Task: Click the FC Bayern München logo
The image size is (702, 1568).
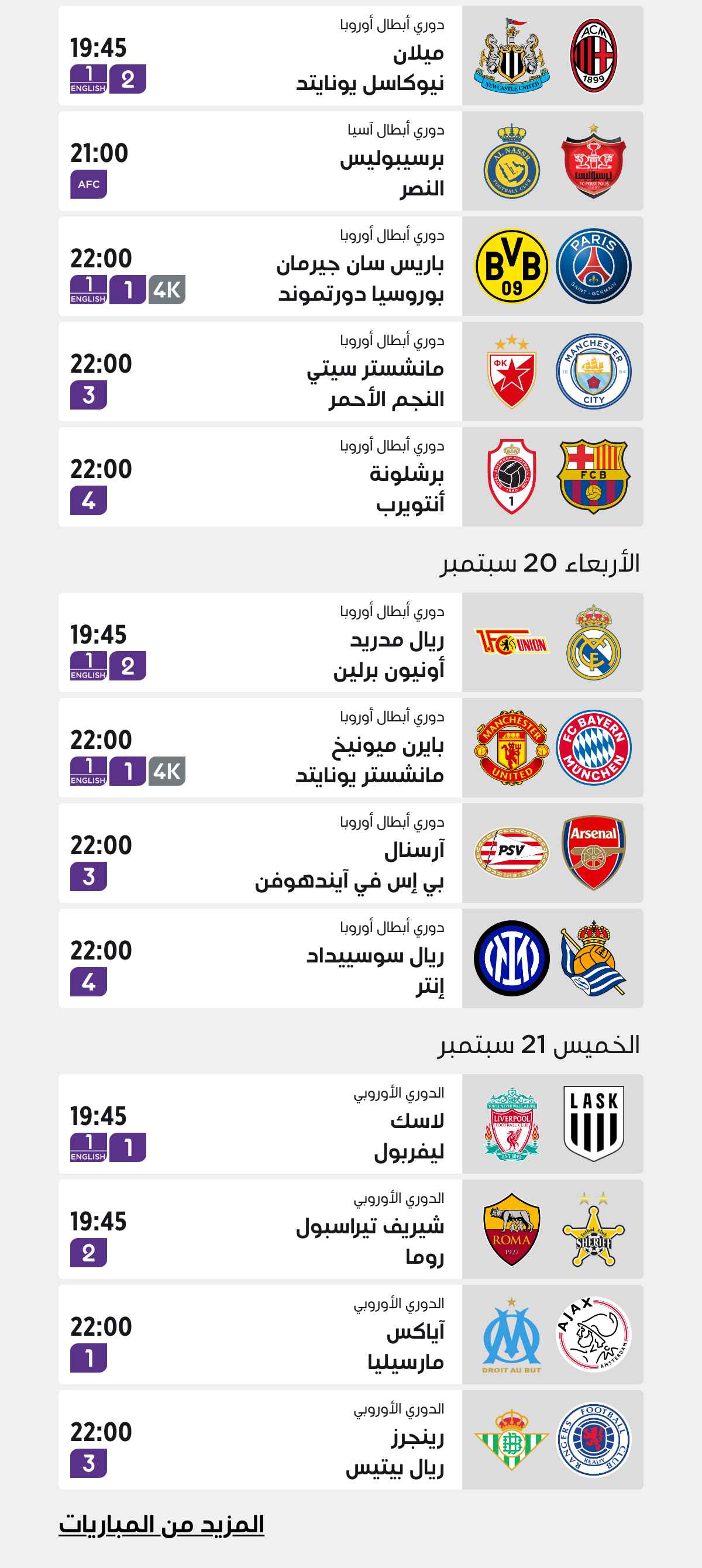Action: [x=594, y=750]
